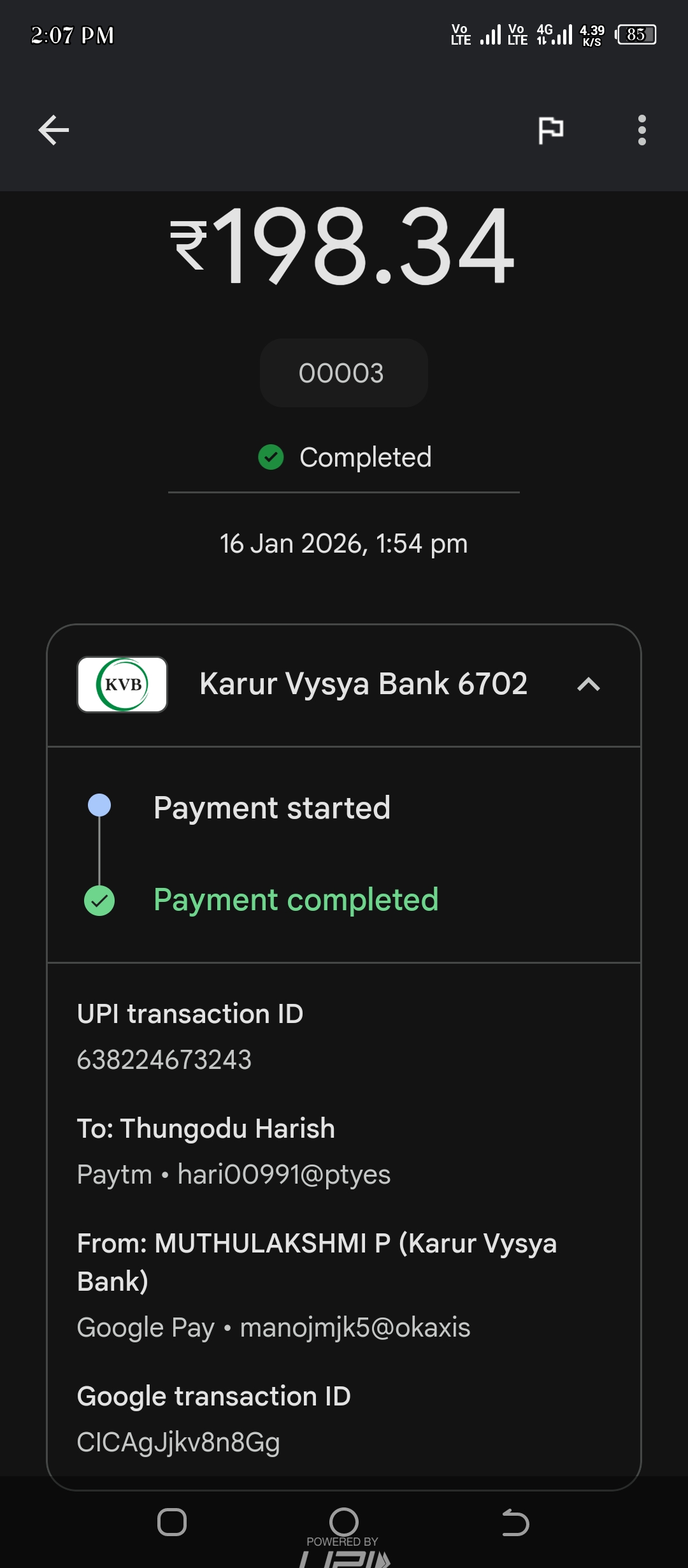Open recent apps from navigation bar
This screenshot has height=1568, width=688.
[x=172, y=1522]
